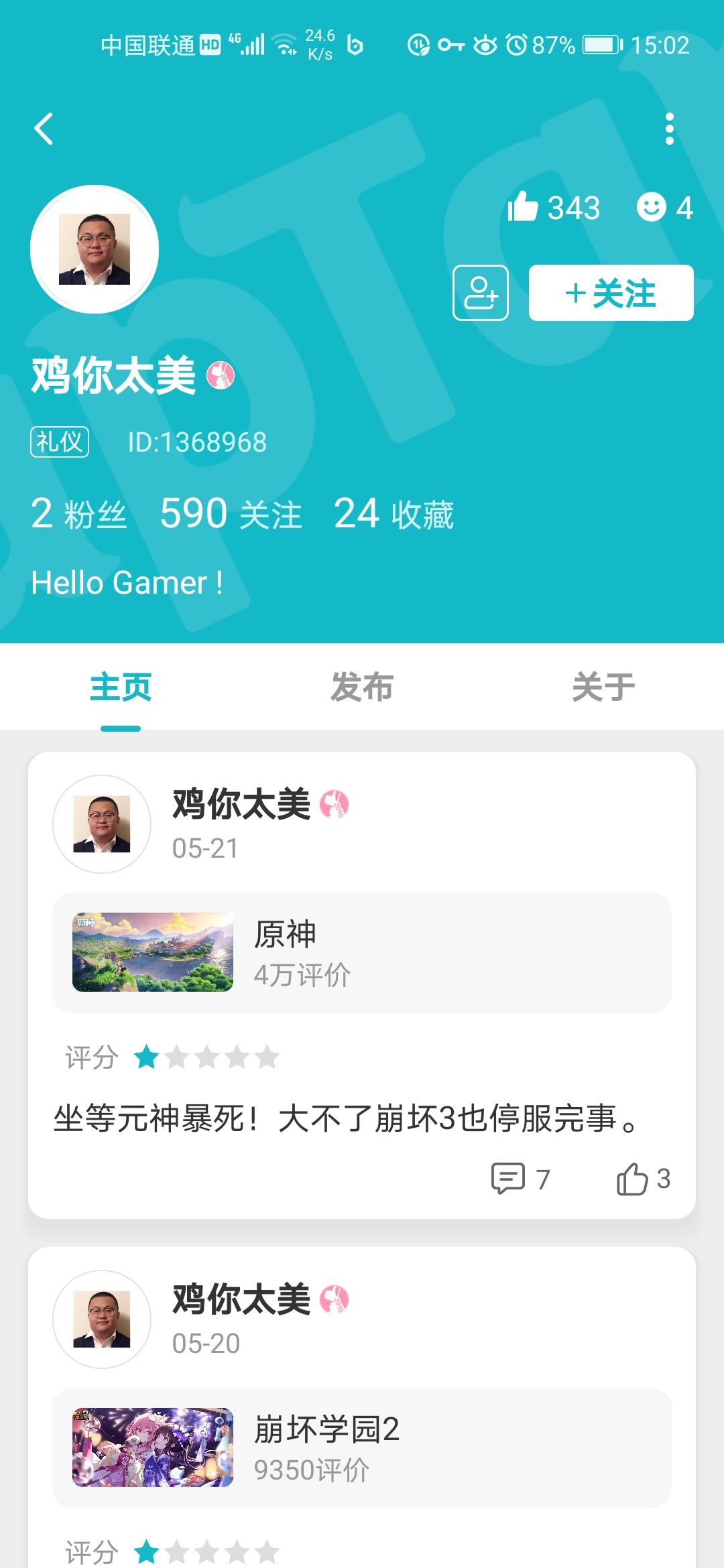Image resolution: width=724 pixels, height=1568 pixels.
Task: Open the three-dot overflow menu
Action: pos(668,129)
